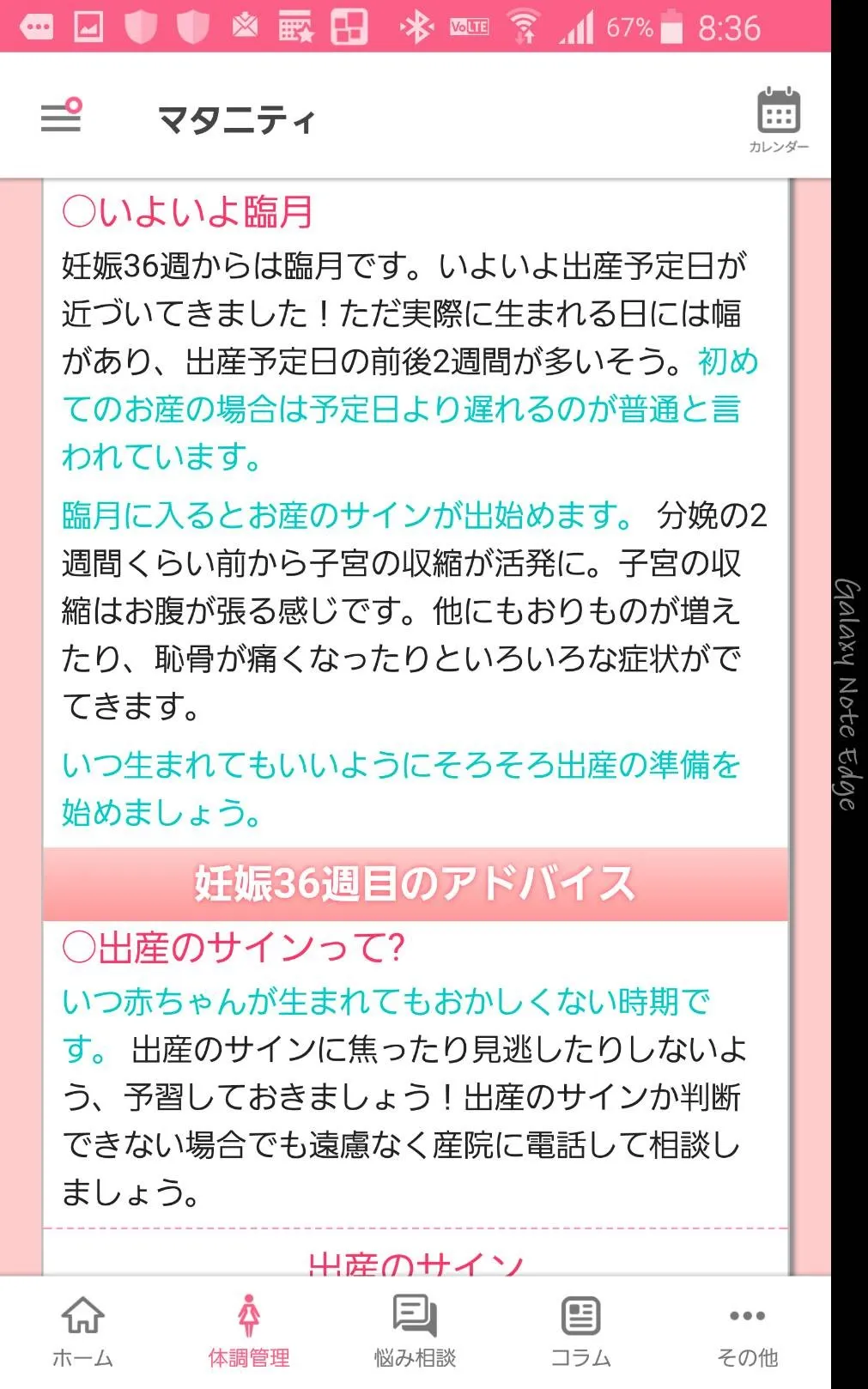This screenshot has height=1389, width=868.
Task: Open the コラム tab
Action: pos(580,1331)
